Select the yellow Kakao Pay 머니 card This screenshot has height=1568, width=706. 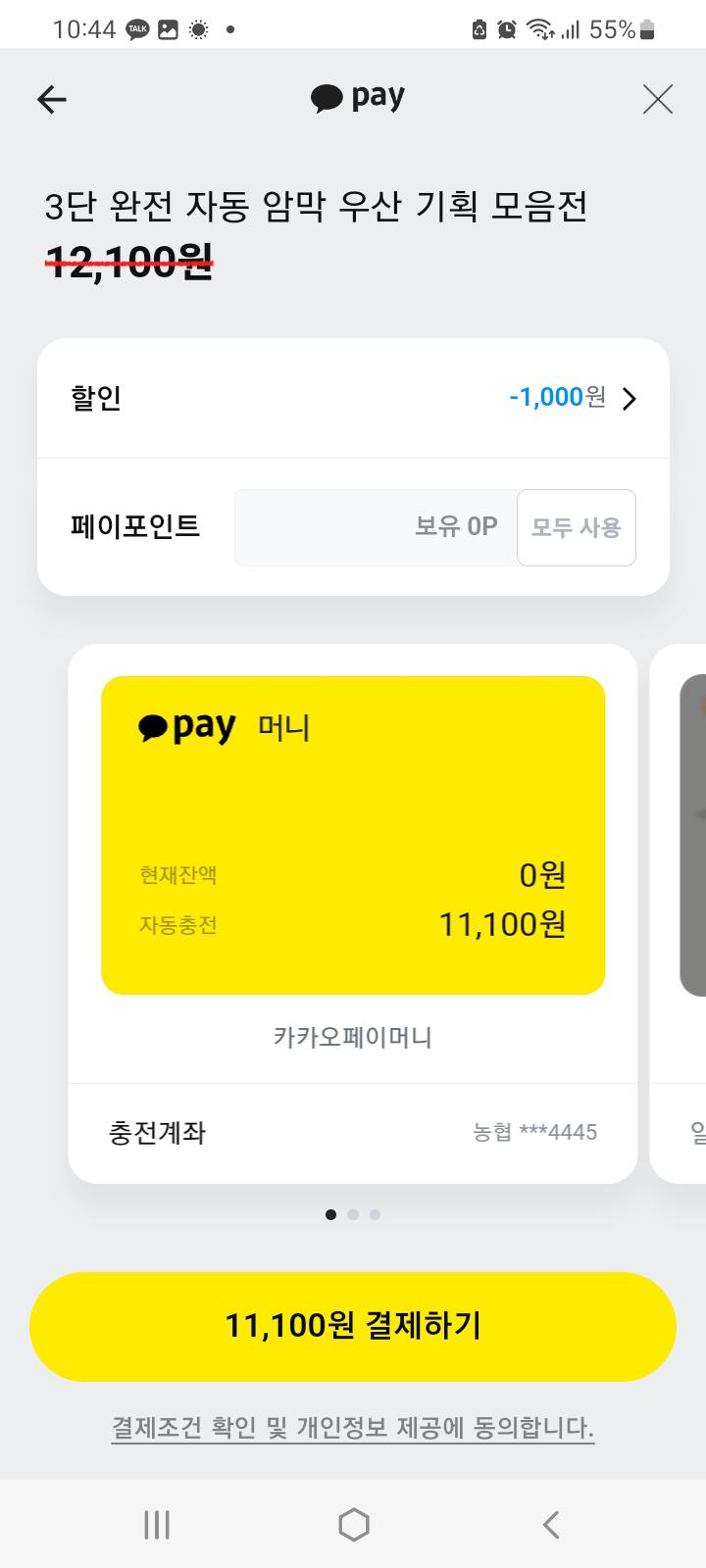point(353,835)
